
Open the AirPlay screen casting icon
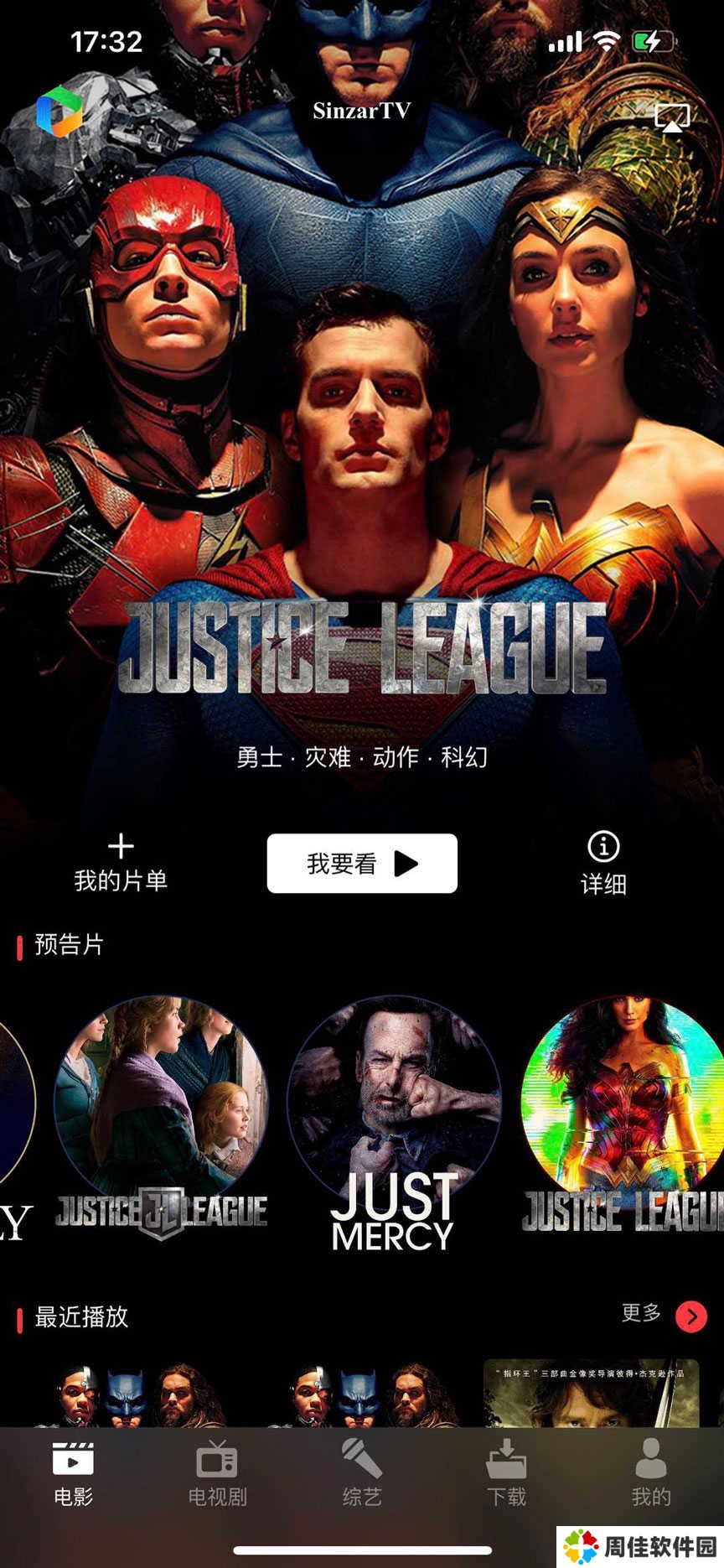click(671, 117)
